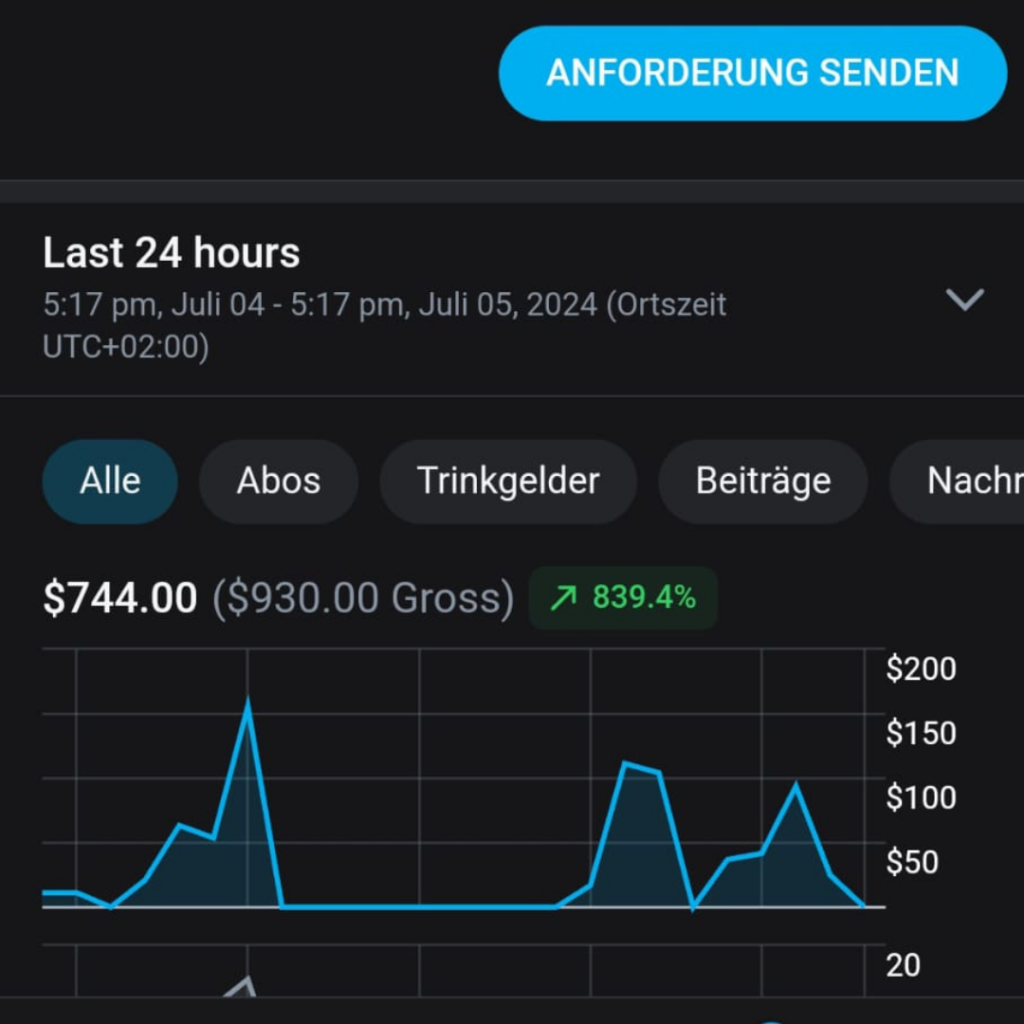1024x1024 pixels.
Task: Filter earnings by Beiträge
Action: click(x=763, y=481)
